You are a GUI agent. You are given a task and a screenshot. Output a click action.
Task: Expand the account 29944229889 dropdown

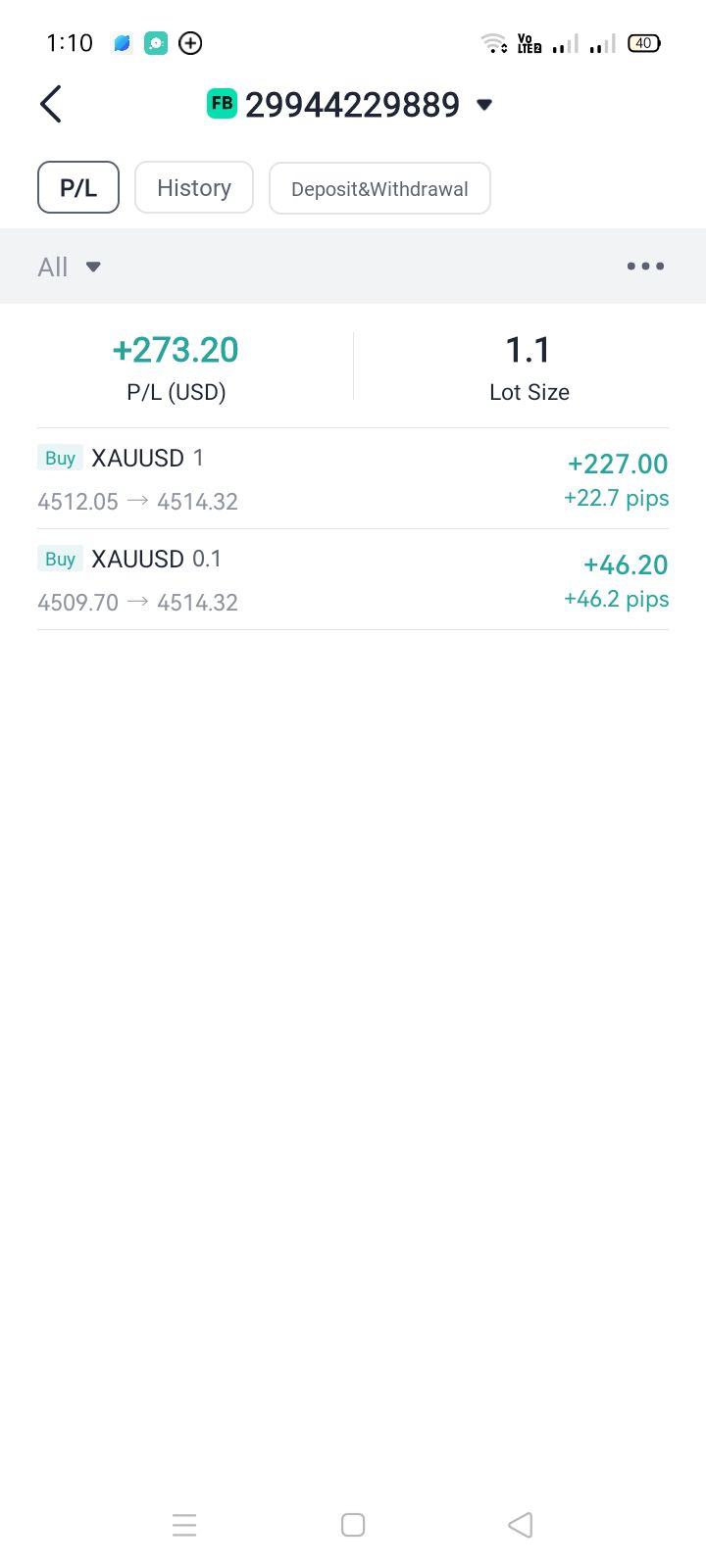pyautogui.click(x=483, y=105)
